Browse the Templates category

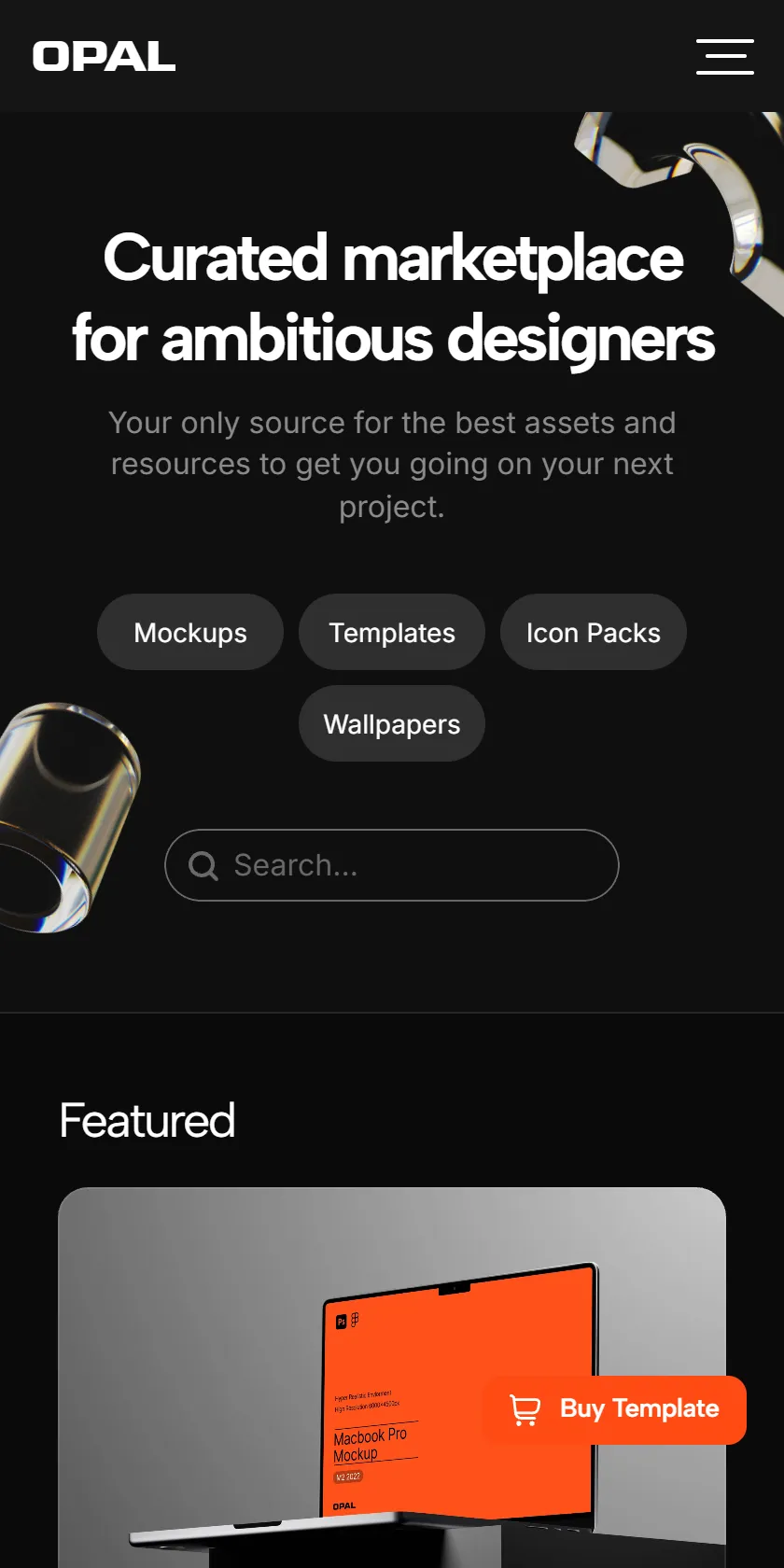pyautogui.click(x=392, y=632)
